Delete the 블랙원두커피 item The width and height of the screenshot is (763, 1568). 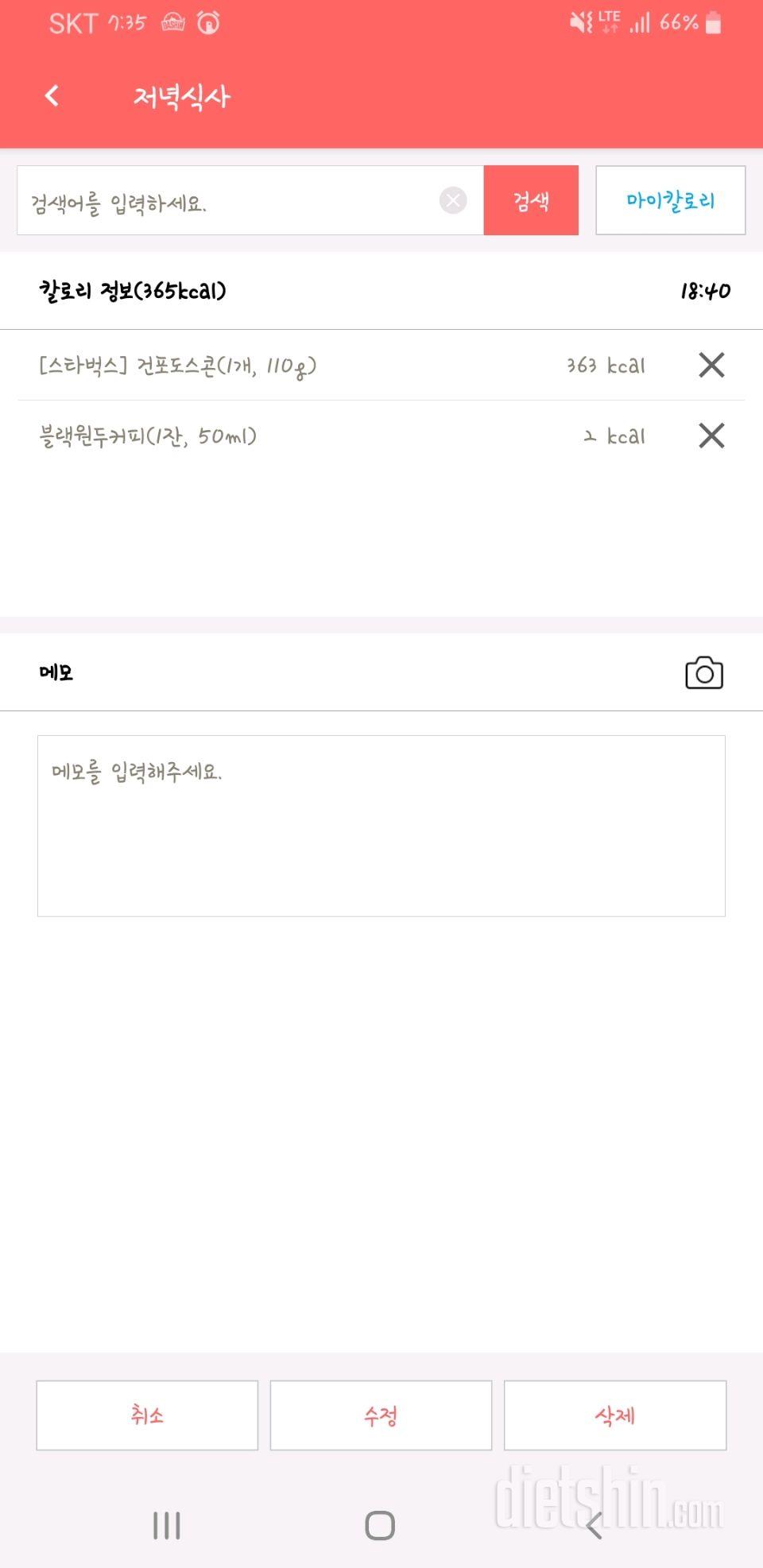point(711,436)
